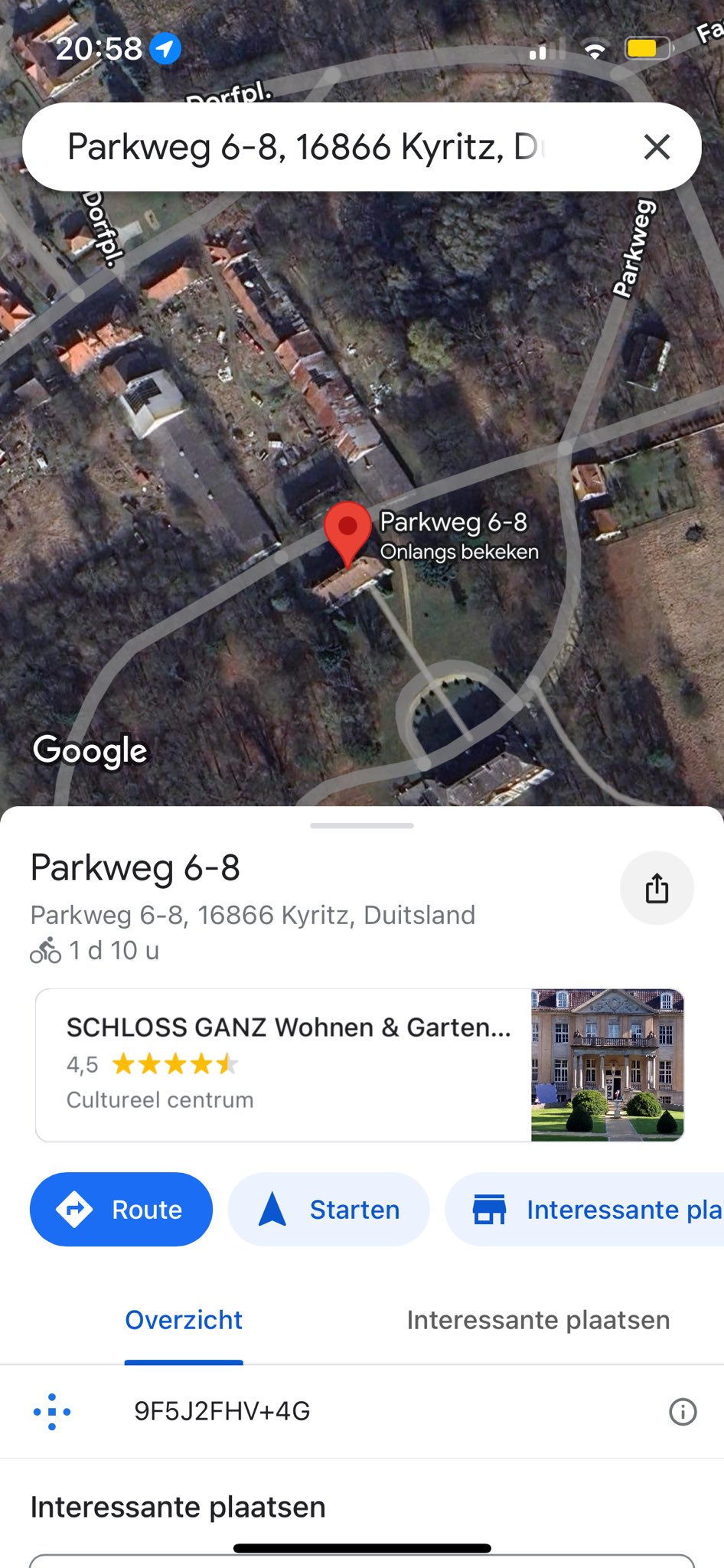
Task: Switch to the Overzicht tab
Action: (184, 1320)
